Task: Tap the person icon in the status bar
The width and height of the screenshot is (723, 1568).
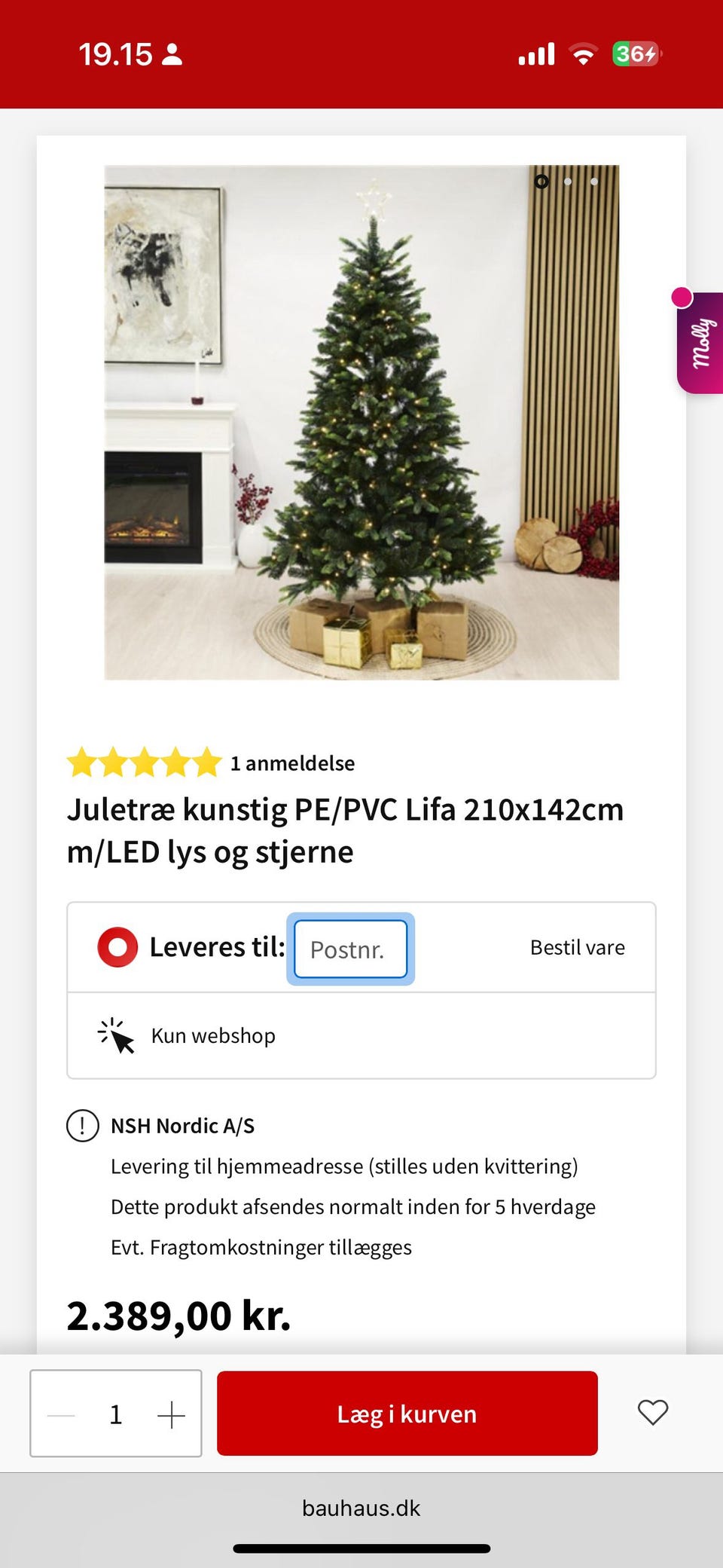Action: (173, 53)
